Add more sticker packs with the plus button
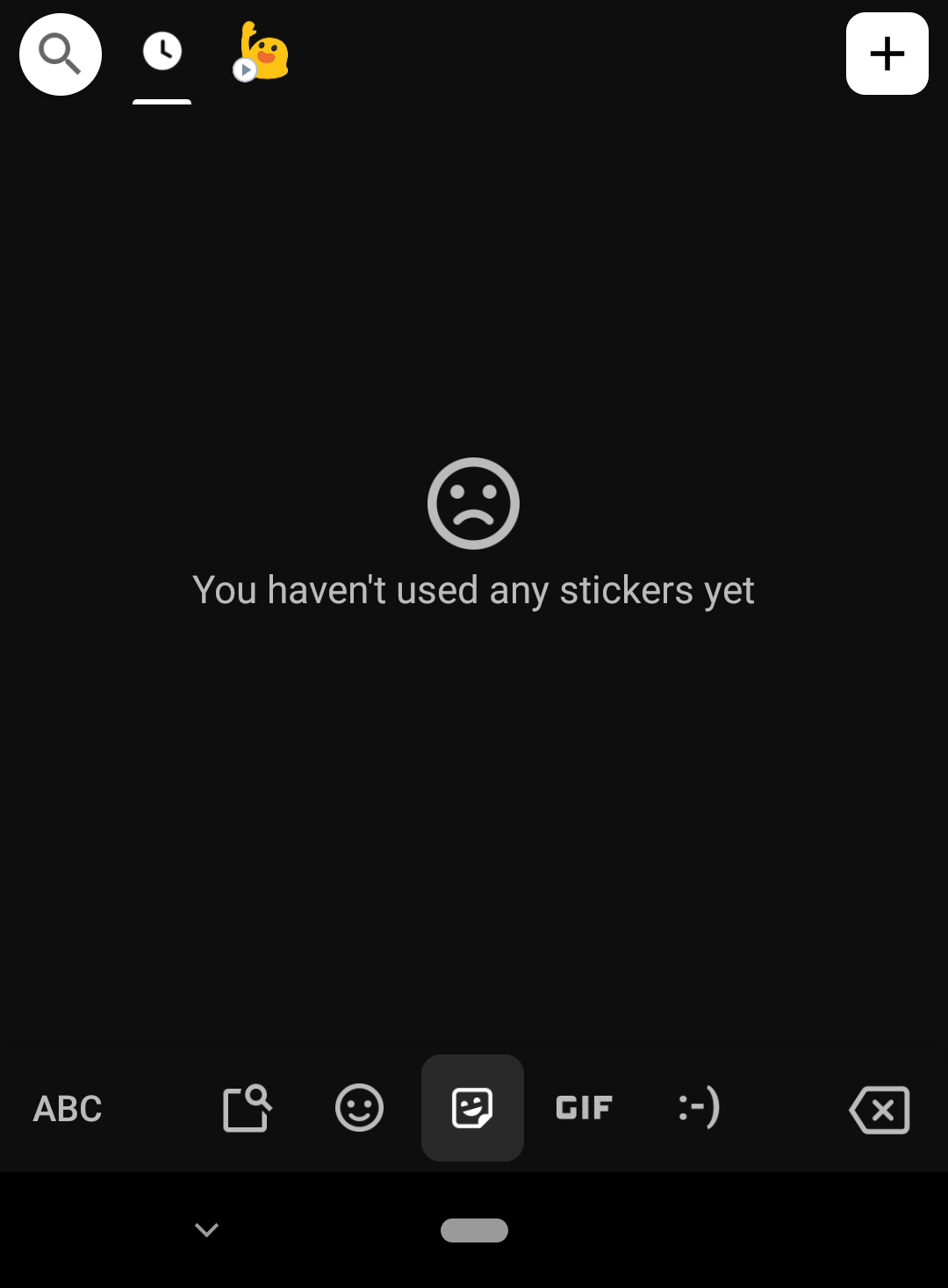This screenshot has width=948, height=1288. point(887,54)
